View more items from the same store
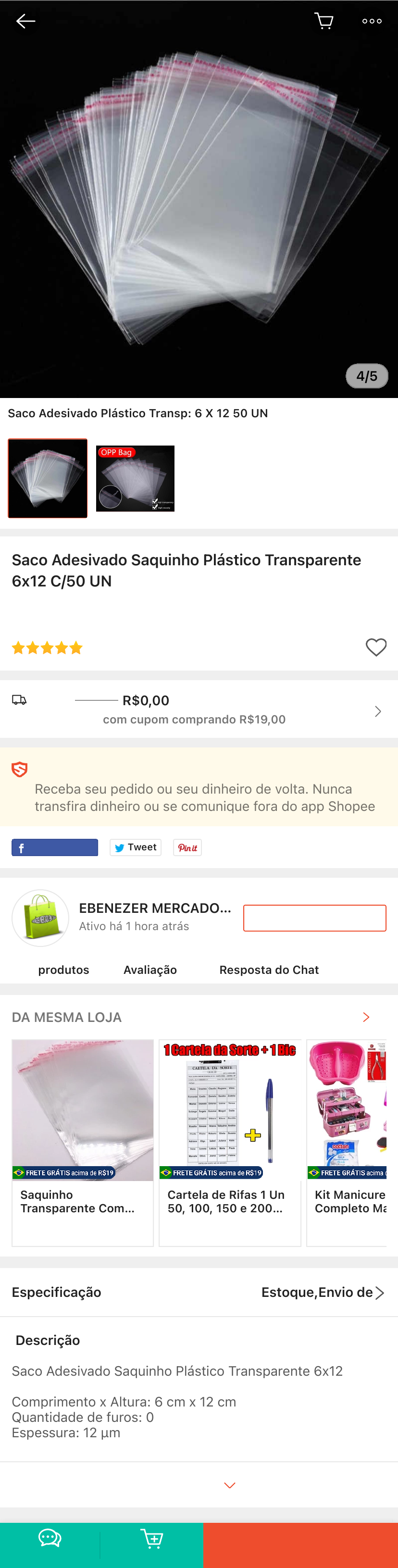The height and width of the screenshot is (1568, 398). [366, 1017]
